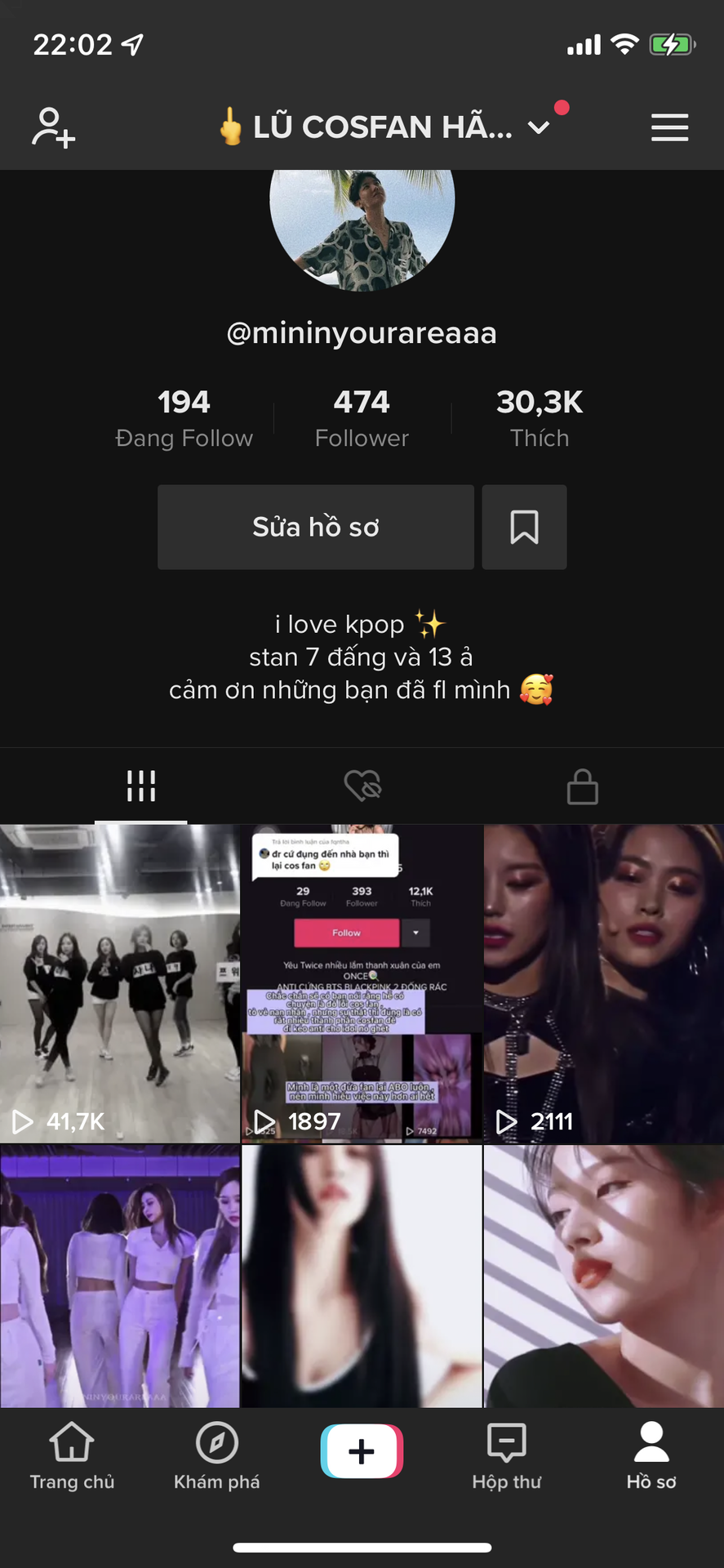Screen dimensions: 724x1568
Task: Create a new video with plus button
Action: pos(362,1451)
